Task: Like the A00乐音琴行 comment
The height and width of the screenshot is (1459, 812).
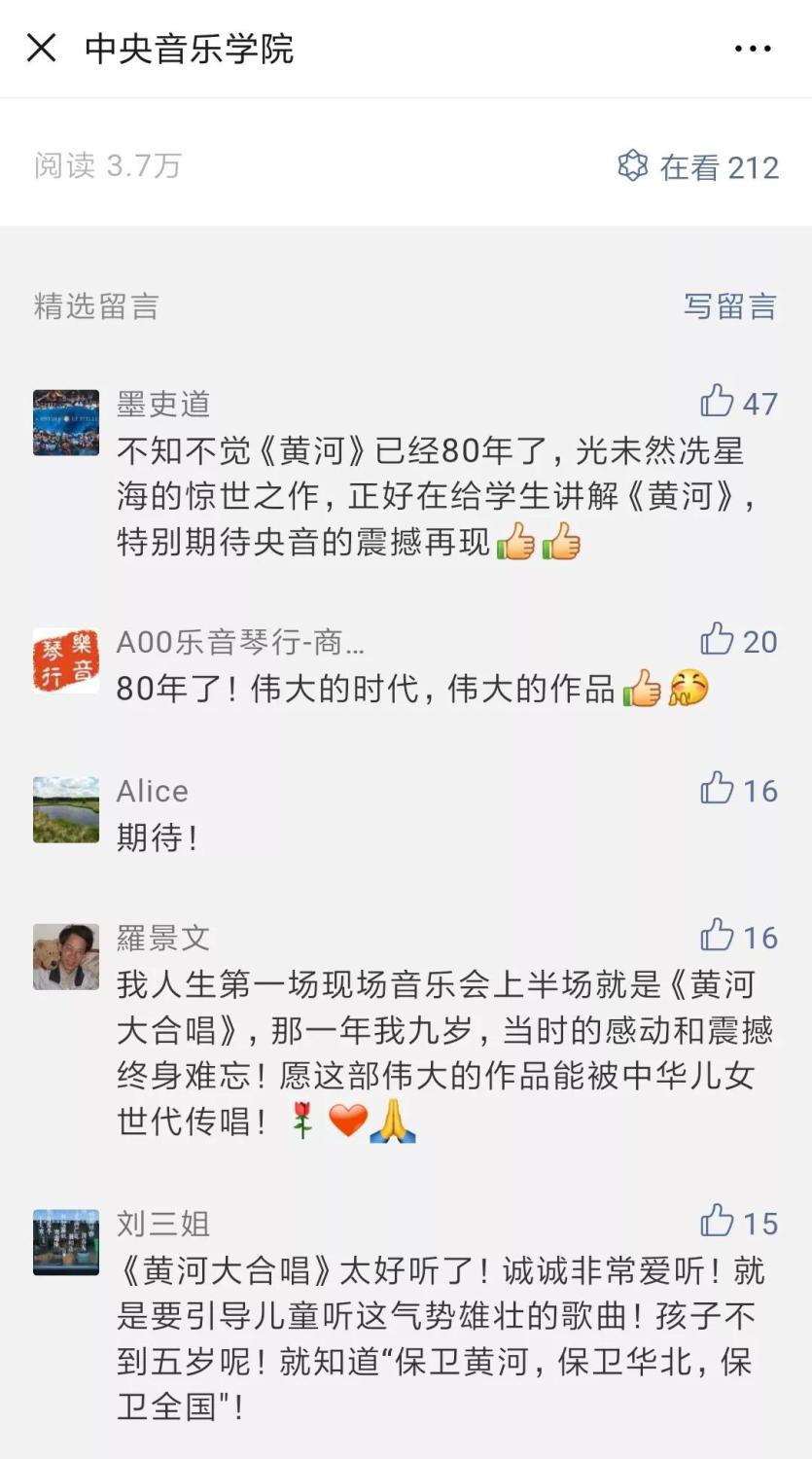Action: pos(718,640)
